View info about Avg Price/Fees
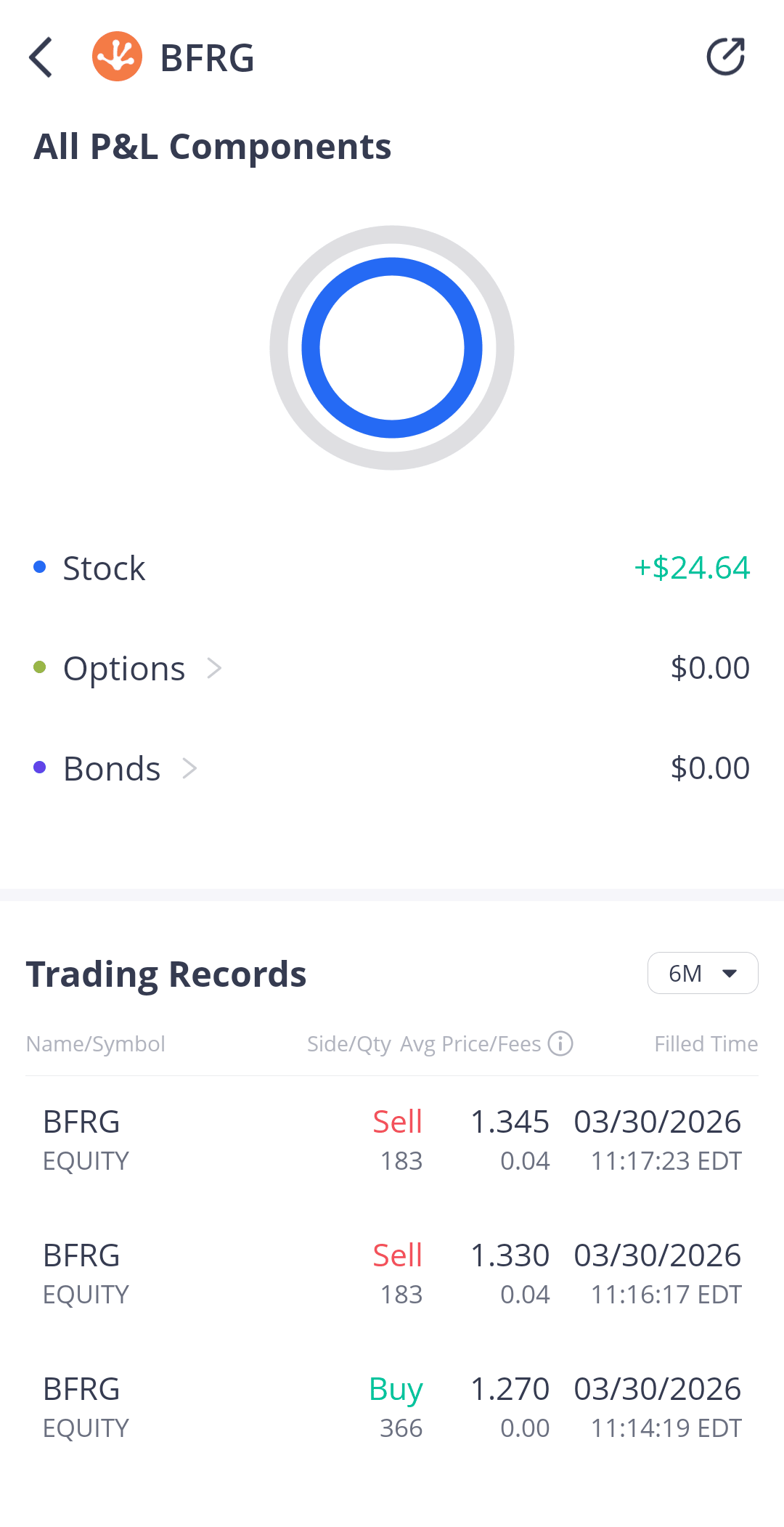Screen dimensions: 784x1527 [x=560, y=1043]
